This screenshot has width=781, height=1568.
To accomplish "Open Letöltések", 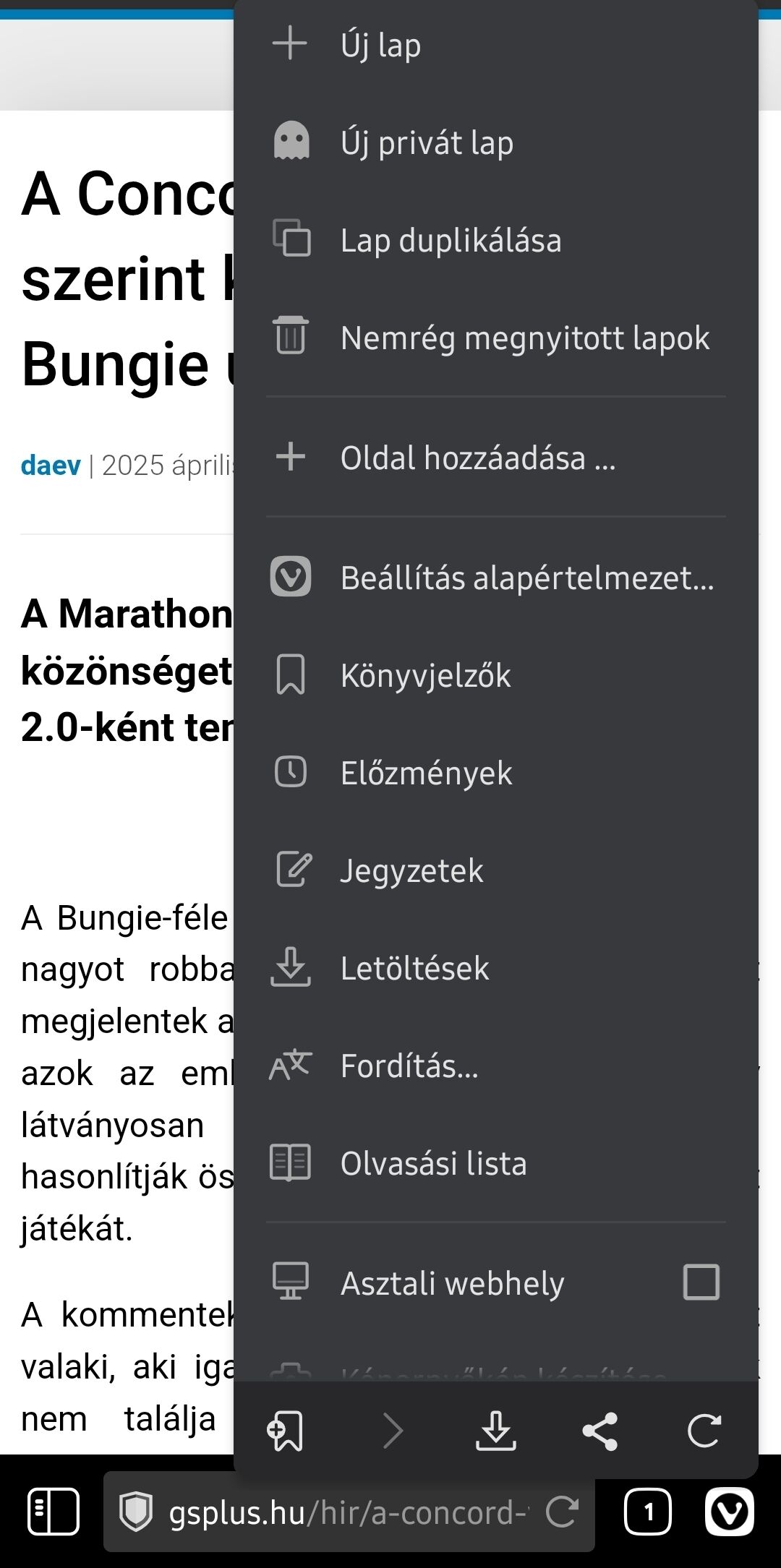I will (x=496, y=968).
